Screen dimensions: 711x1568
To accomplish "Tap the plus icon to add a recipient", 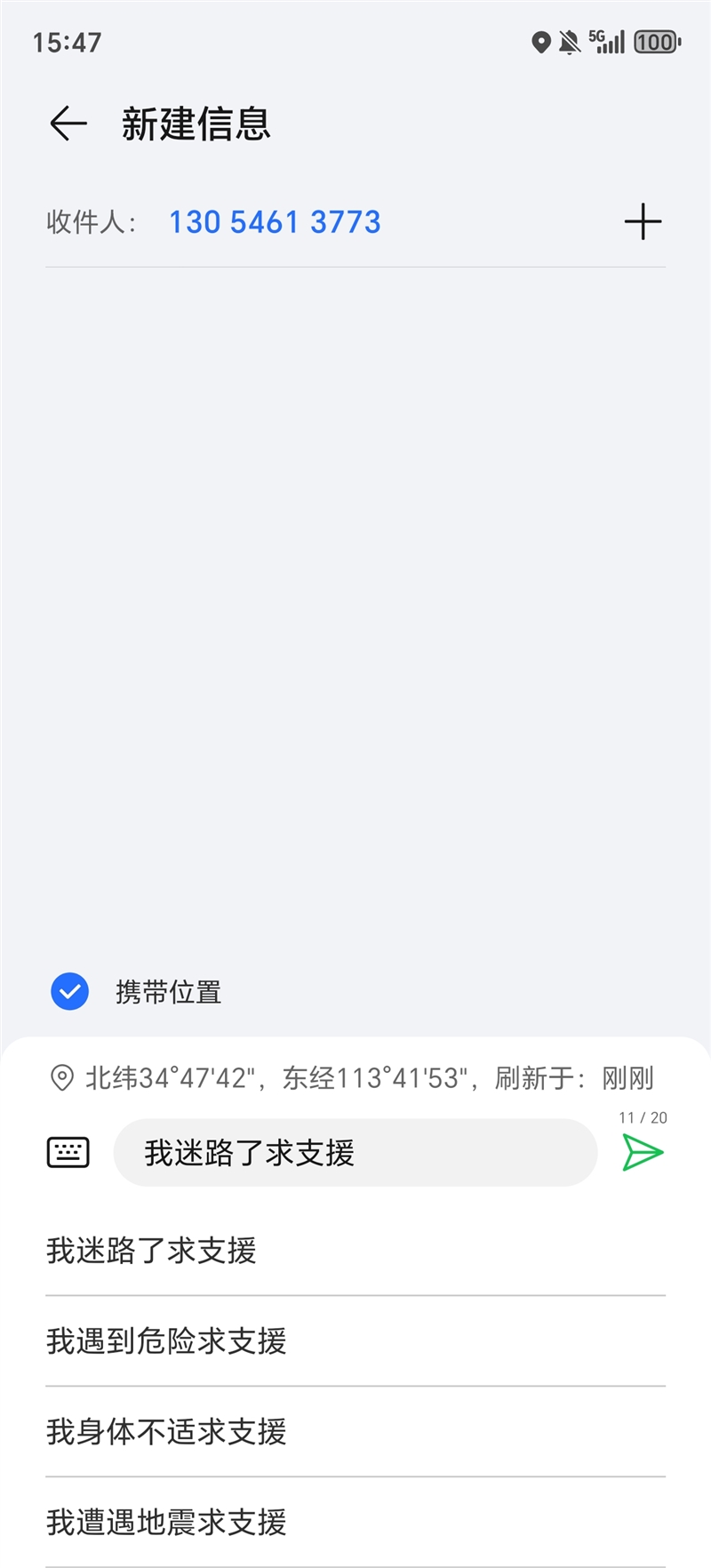I will coord(643,221).
